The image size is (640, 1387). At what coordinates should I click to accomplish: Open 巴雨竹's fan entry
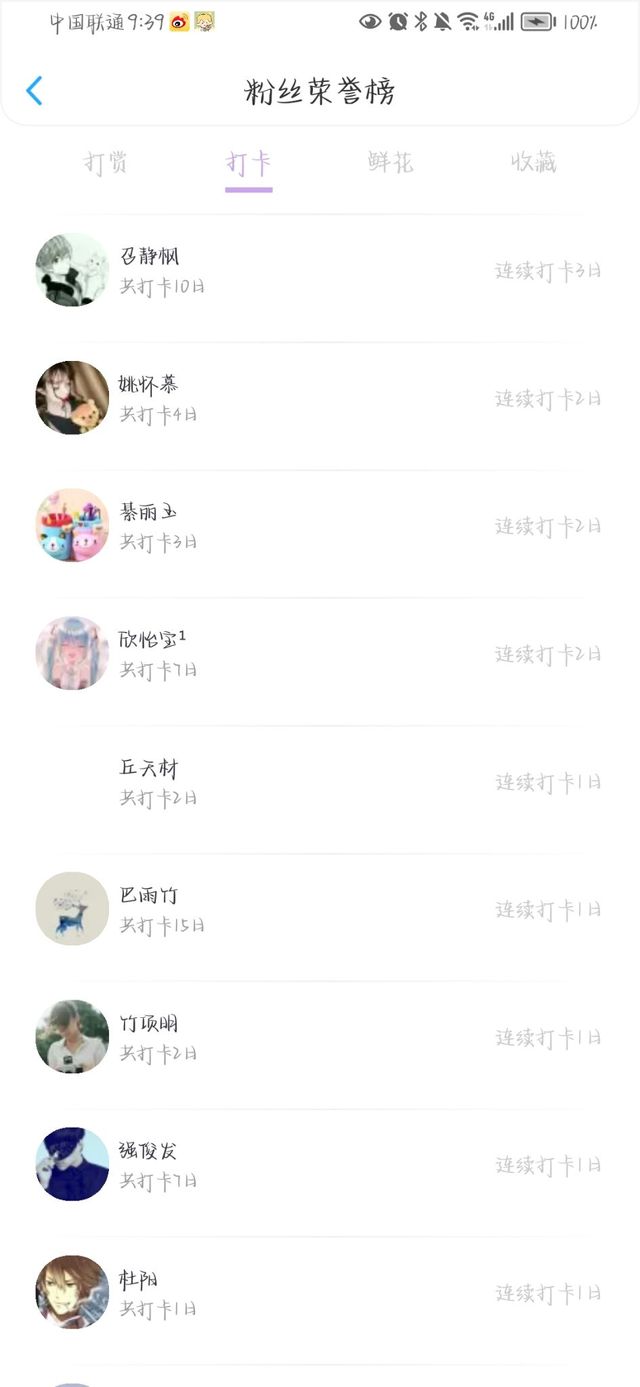click(320, 909)
